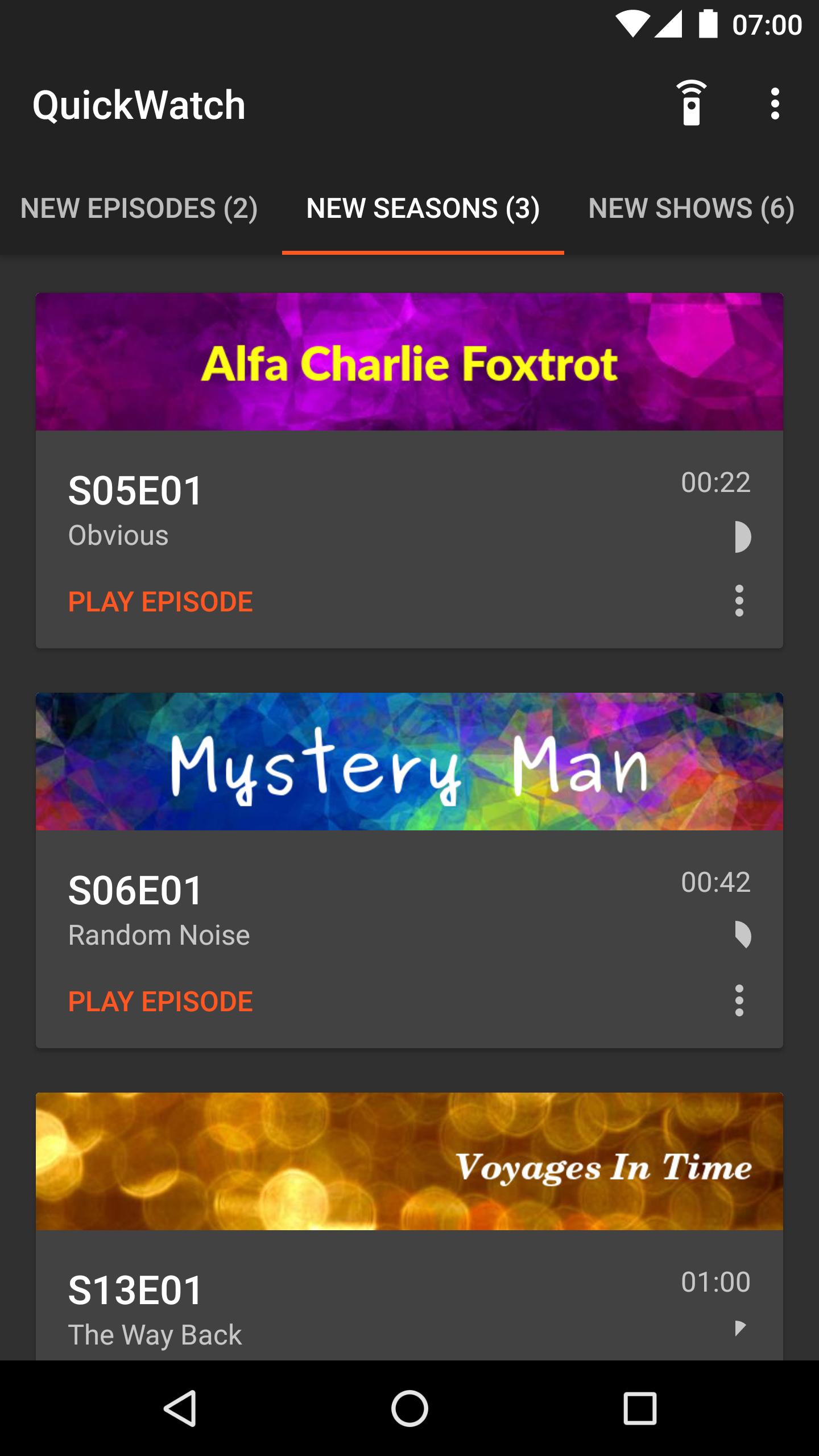The width and height of the screenshot is (819, 1456).
Task: Go back using the system back button
Action: pyautogui.click(x=180, y=1408)
